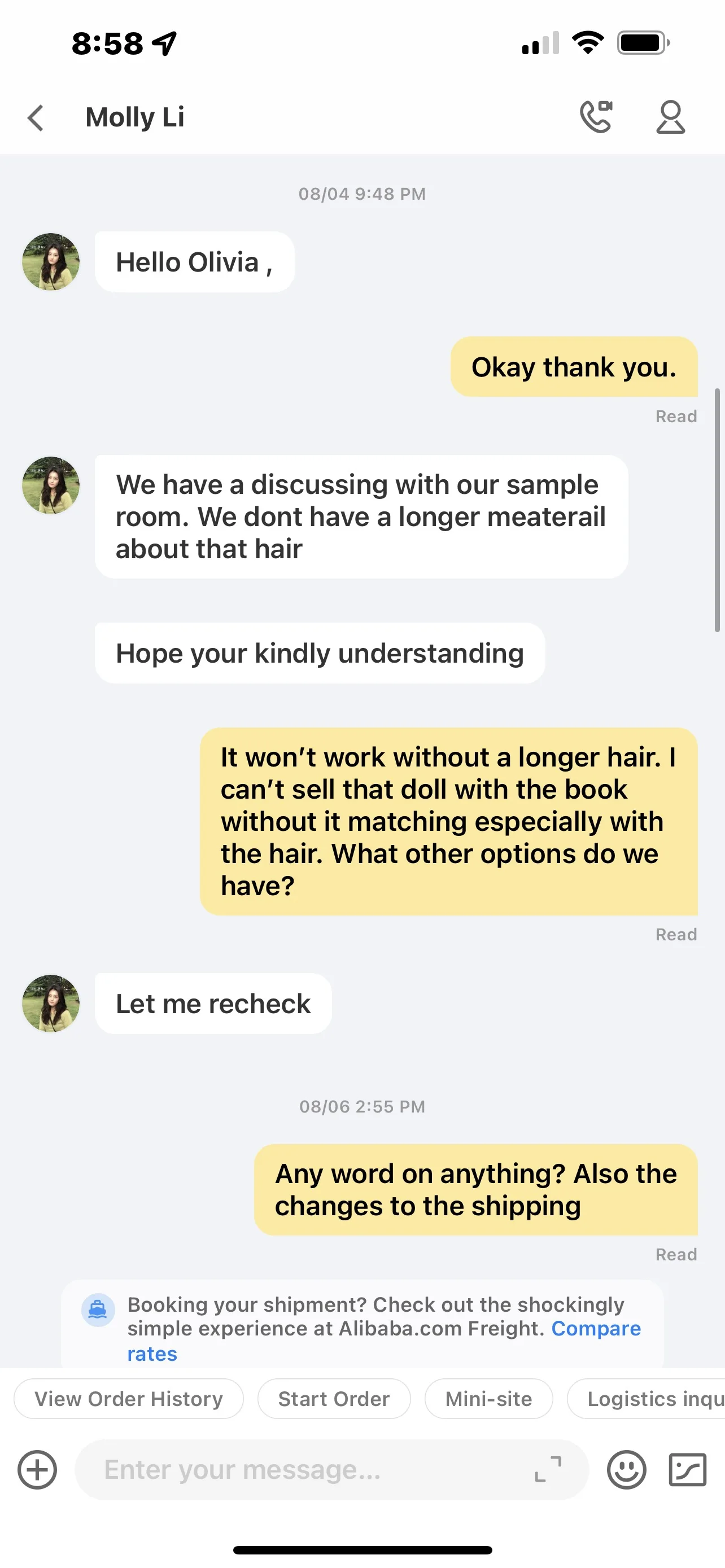Select the Start Order chip

click(334, 1399)
